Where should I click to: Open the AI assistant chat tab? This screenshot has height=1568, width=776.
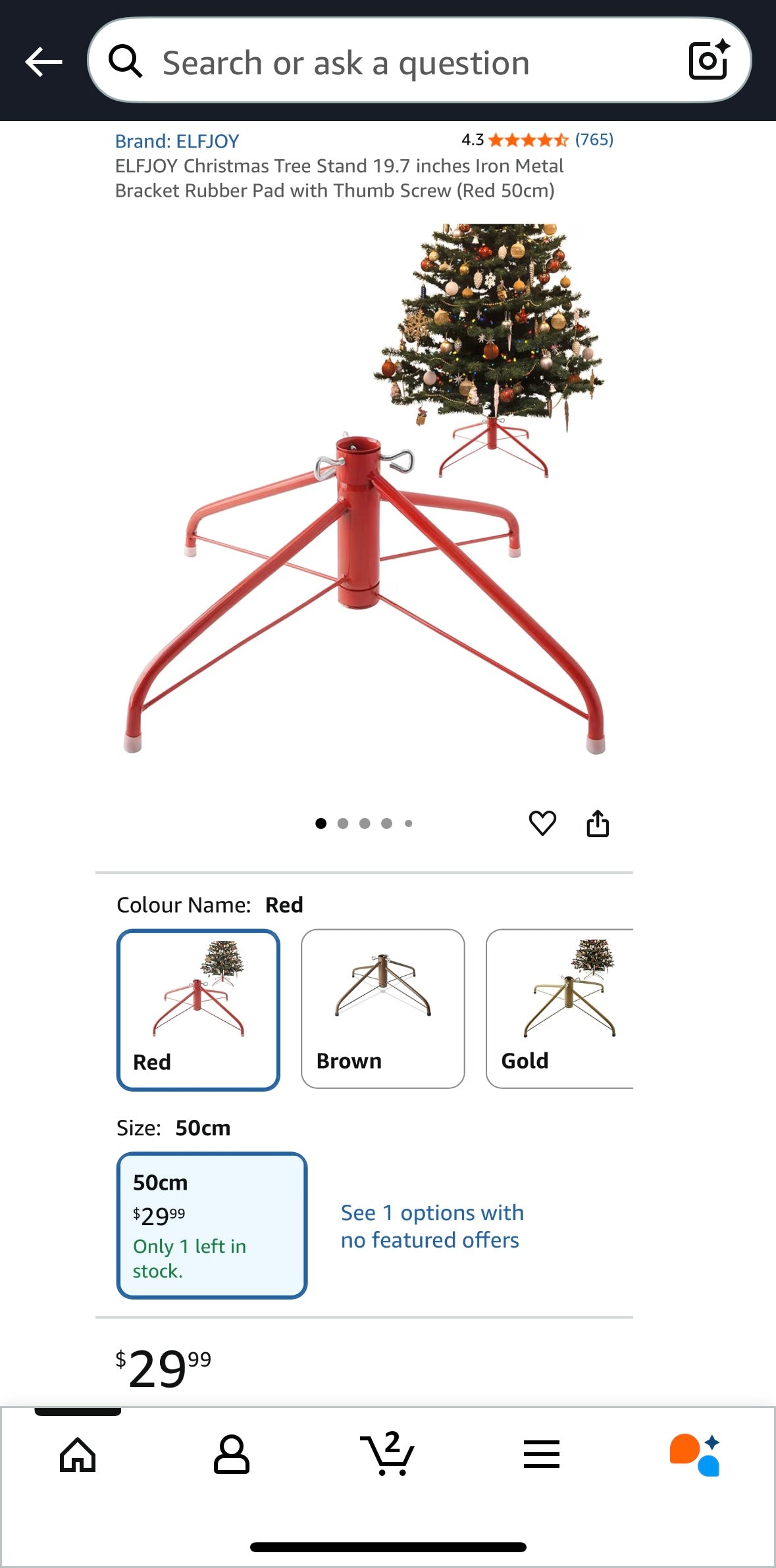[695, 1454]
